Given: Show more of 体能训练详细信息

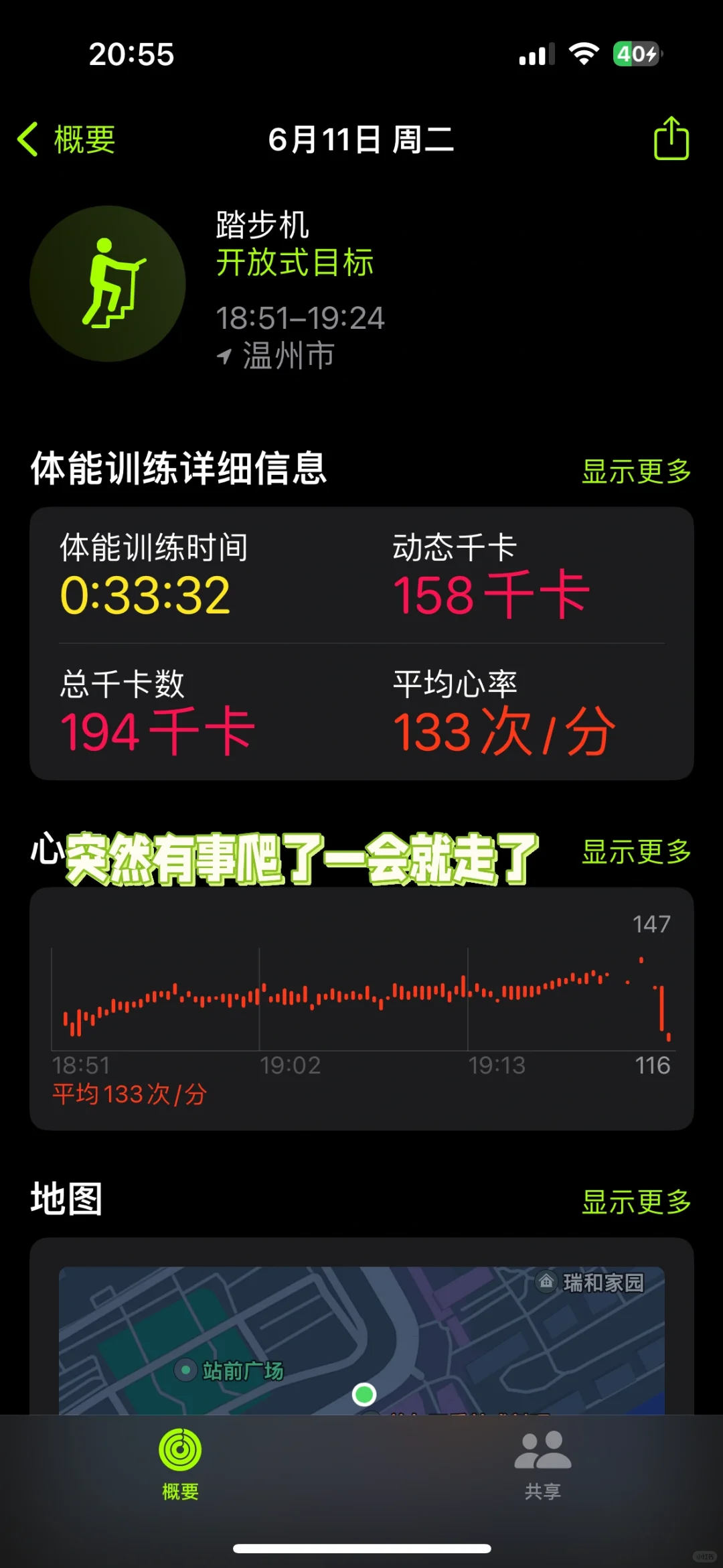Looking at the screenshot, I should (x=636, y=471).
